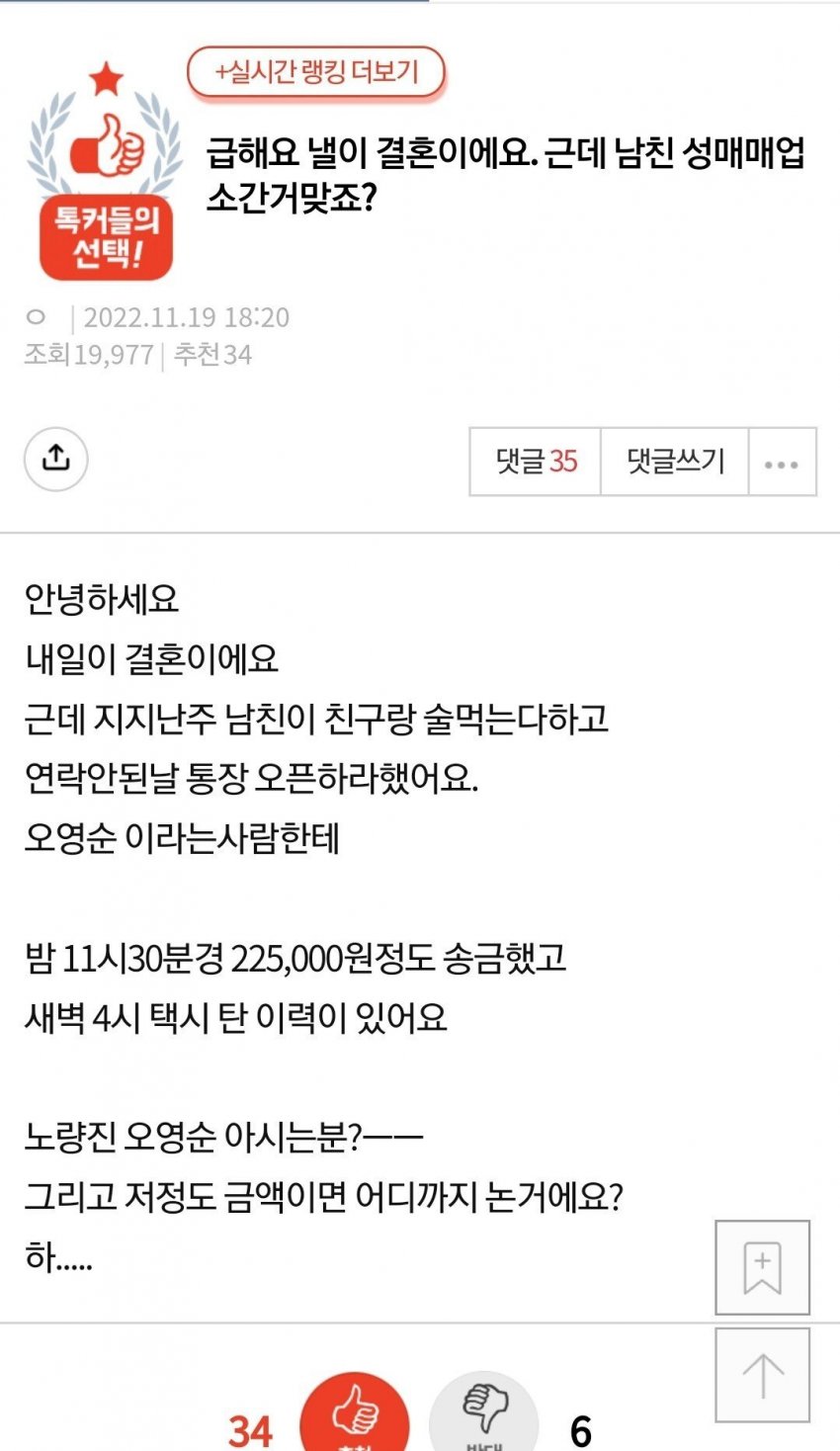Jump back to top with the up arrow
The image size is (840, 1451).
point(762,1375)
